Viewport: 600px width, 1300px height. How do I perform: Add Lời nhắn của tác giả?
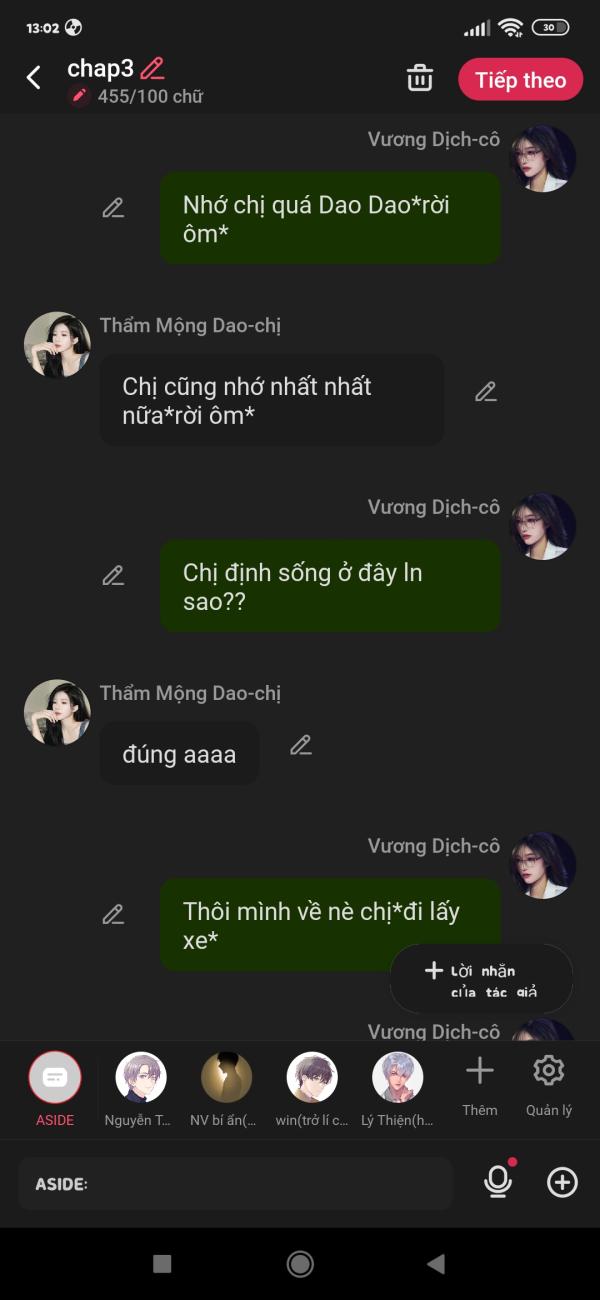482,980
